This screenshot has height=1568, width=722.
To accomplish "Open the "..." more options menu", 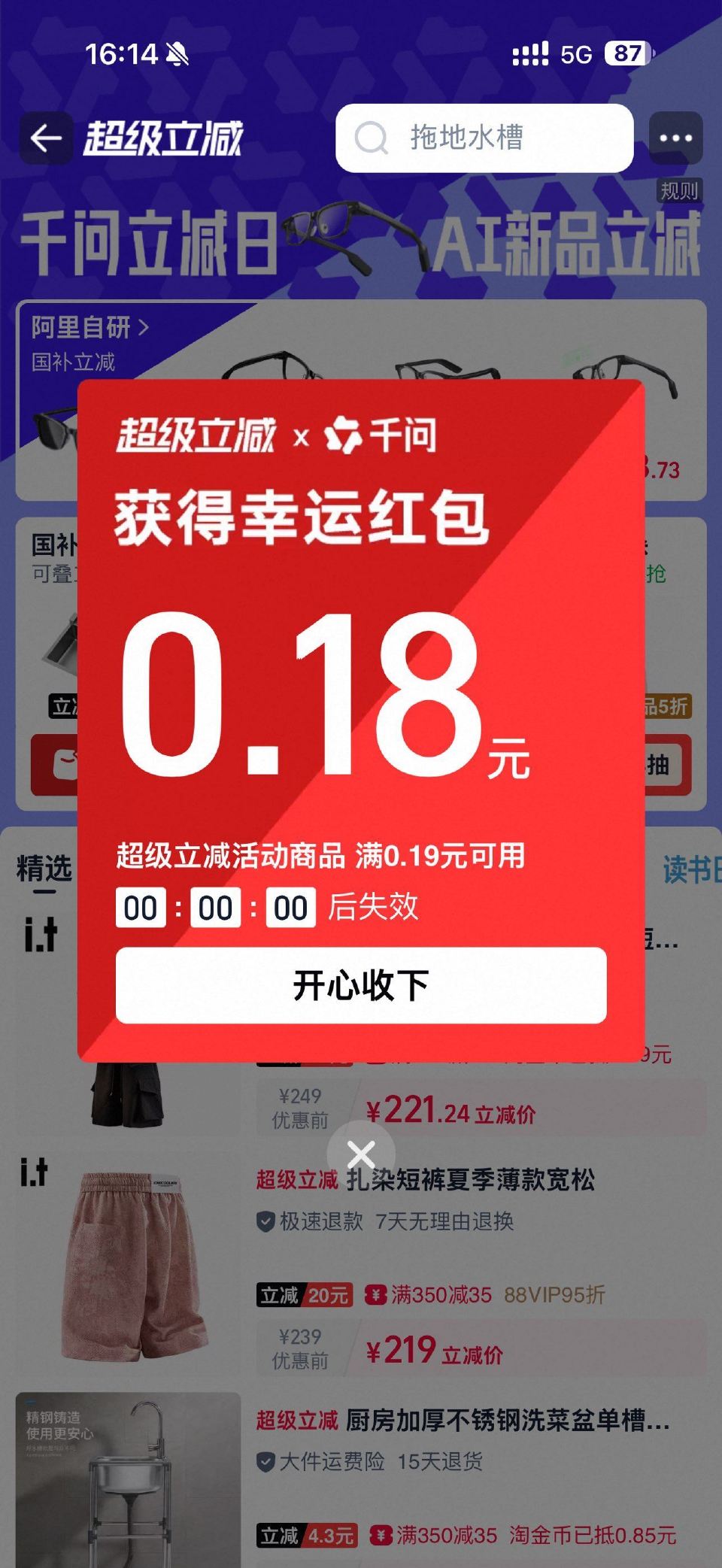I will pos(676,138).
